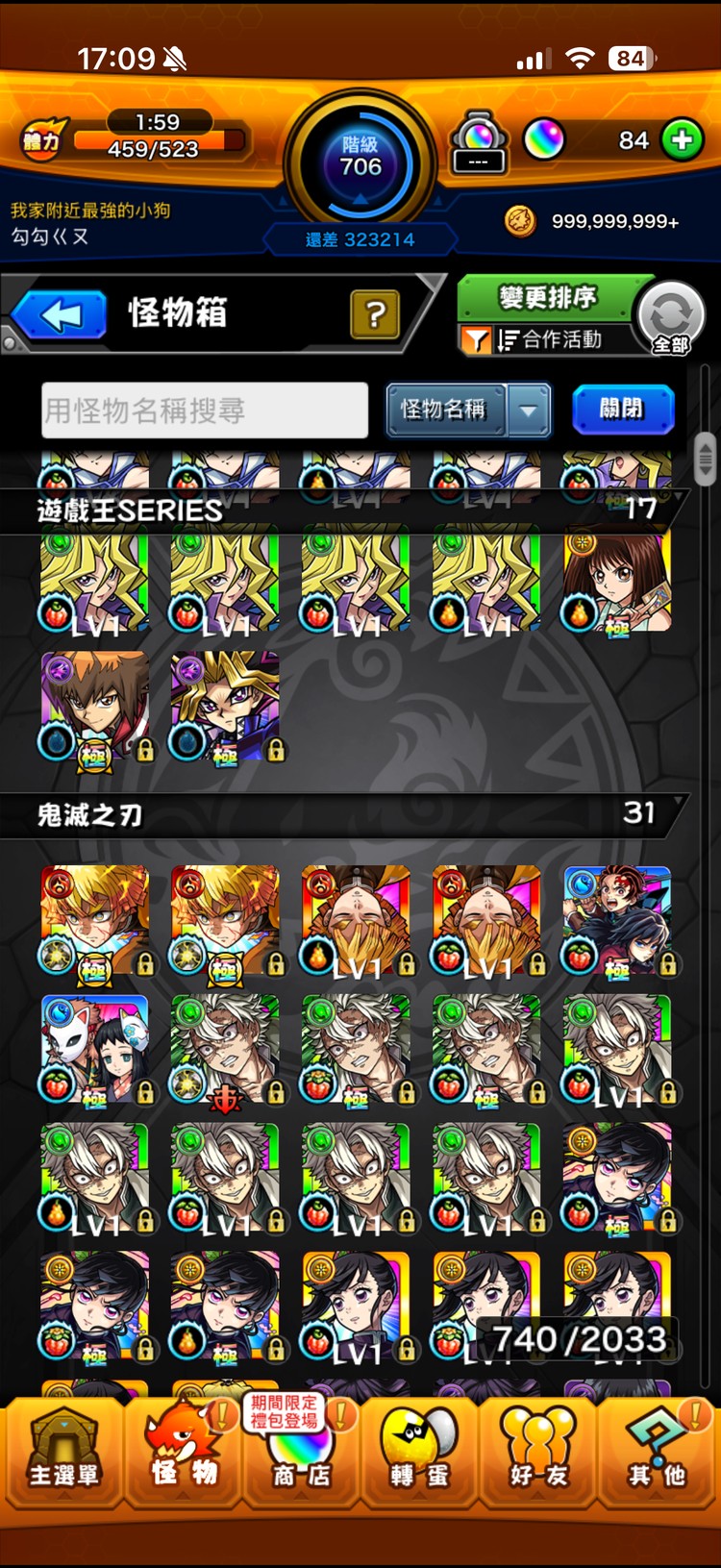The width and height of the screenshot is (721, 1568).
Task: Tap the 變更排序 sort button
Action: click(548, 297)
